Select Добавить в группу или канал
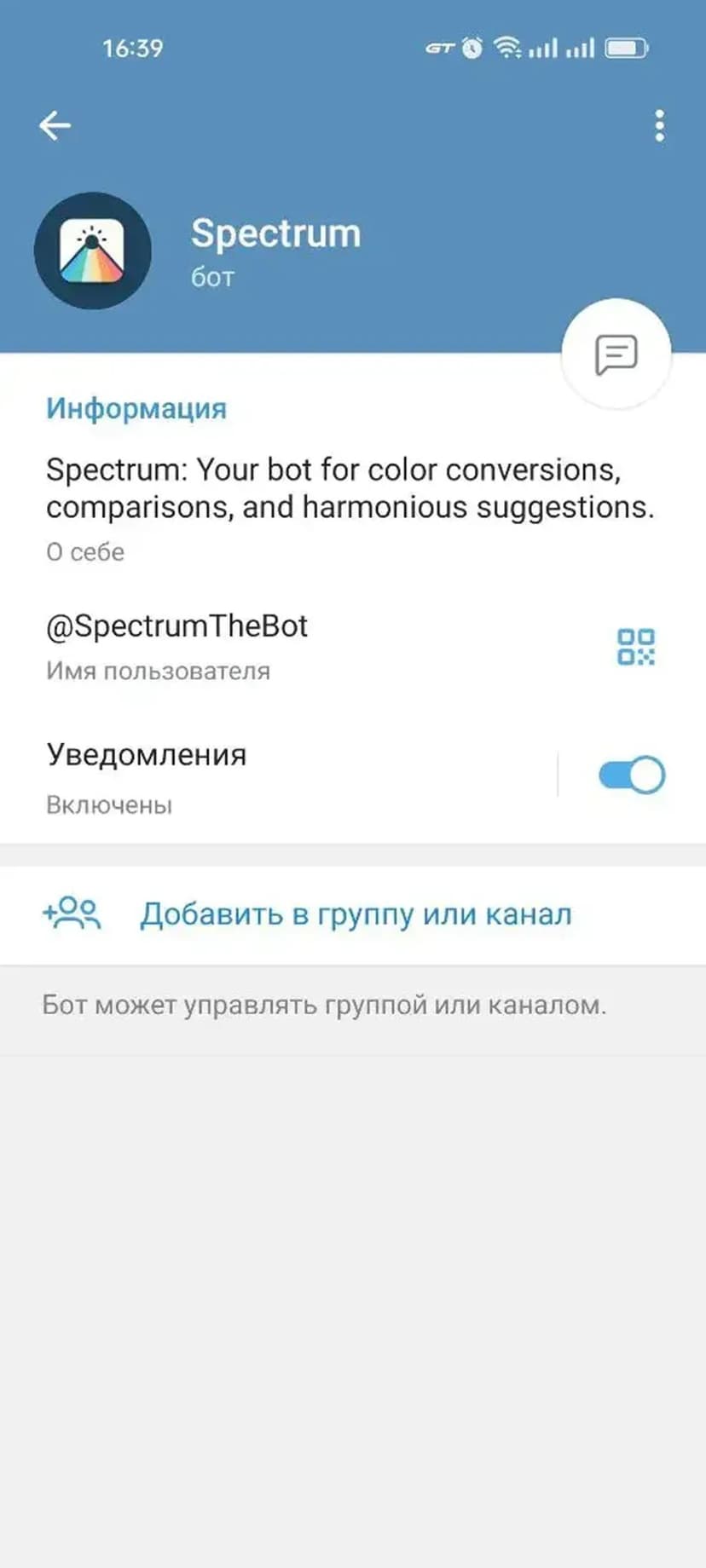The height and width of the screenshot is (1568, 706). click(x=355, y=914)
